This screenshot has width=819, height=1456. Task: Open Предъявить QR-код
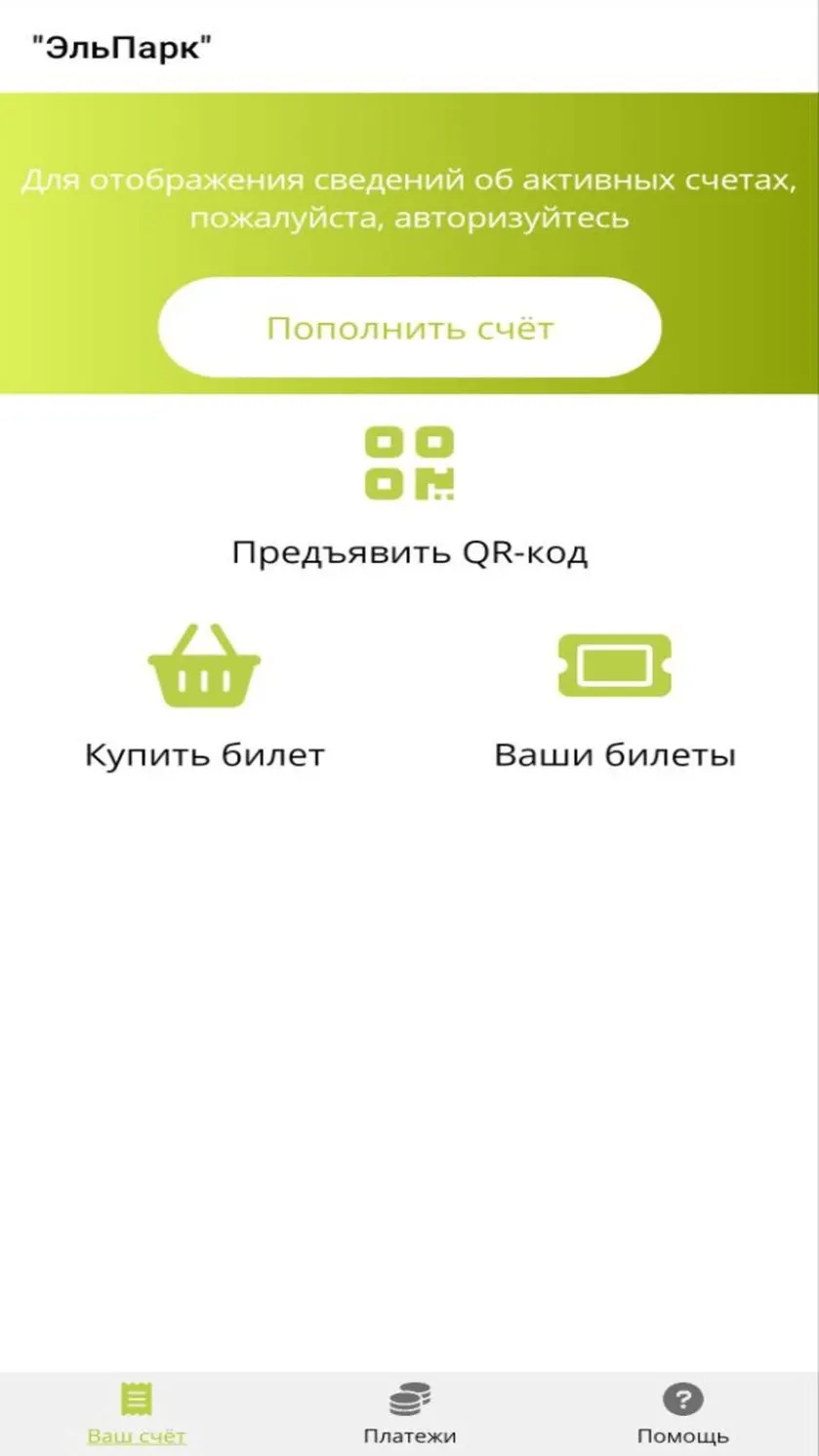(x=409, y=497)
